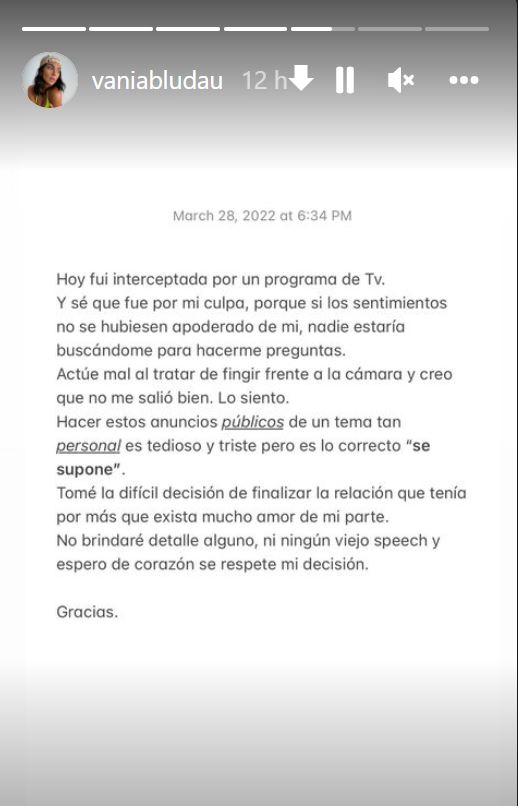Download the story with the arrow icon
Image resolution: width=518 pixels, height=806 pixels.
(301, 78)
